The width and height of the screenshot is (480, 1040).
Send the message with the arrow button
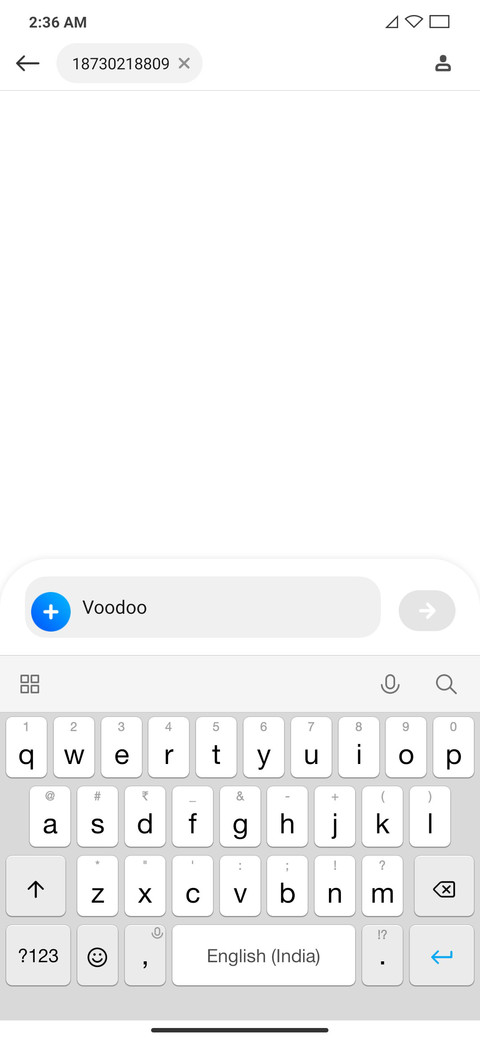(427, 611)
